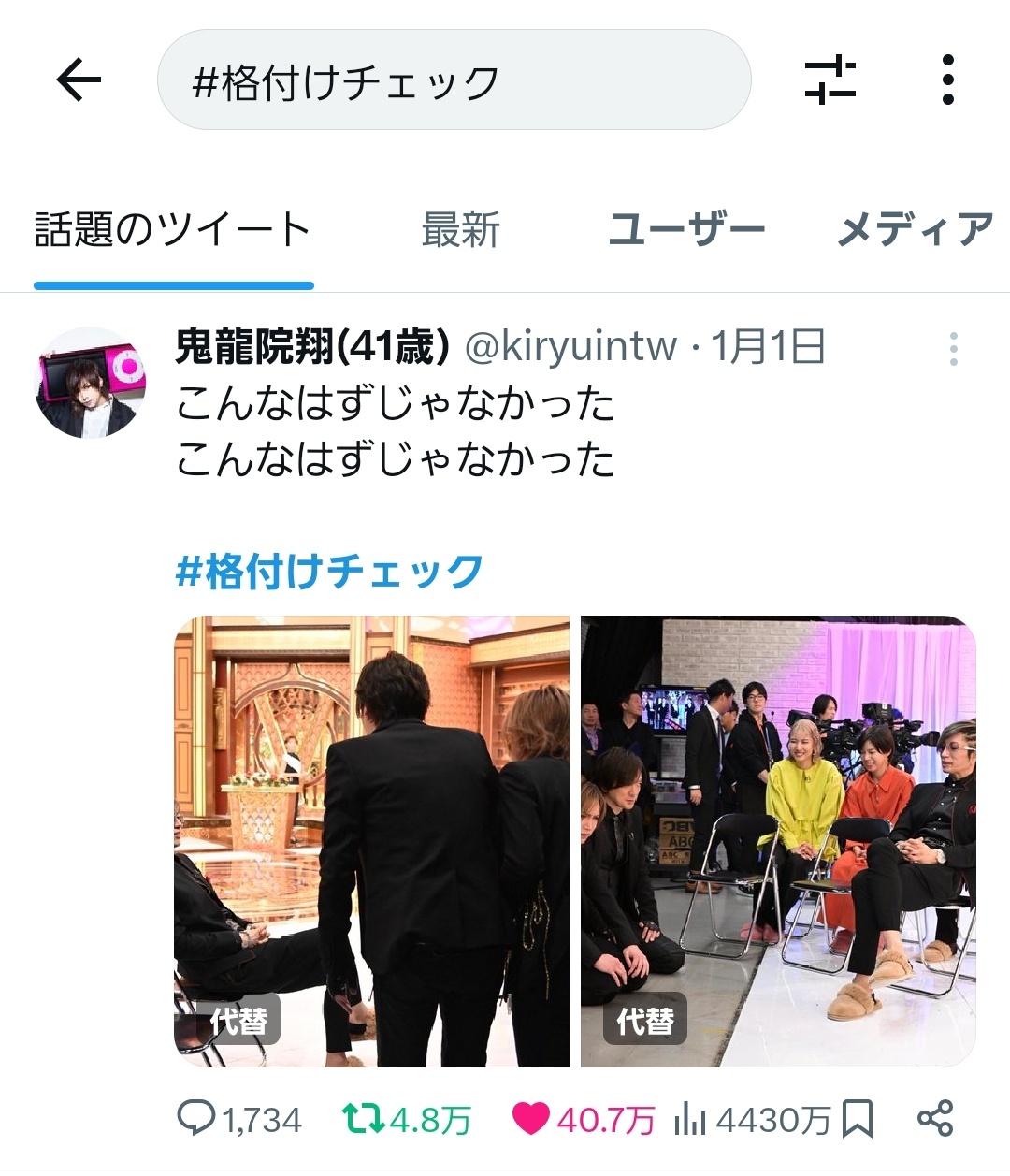Image resolution: width=1010 pixels, height=1176 pixels.
Task: Open the search overflow menu
Action: point(948,80)
